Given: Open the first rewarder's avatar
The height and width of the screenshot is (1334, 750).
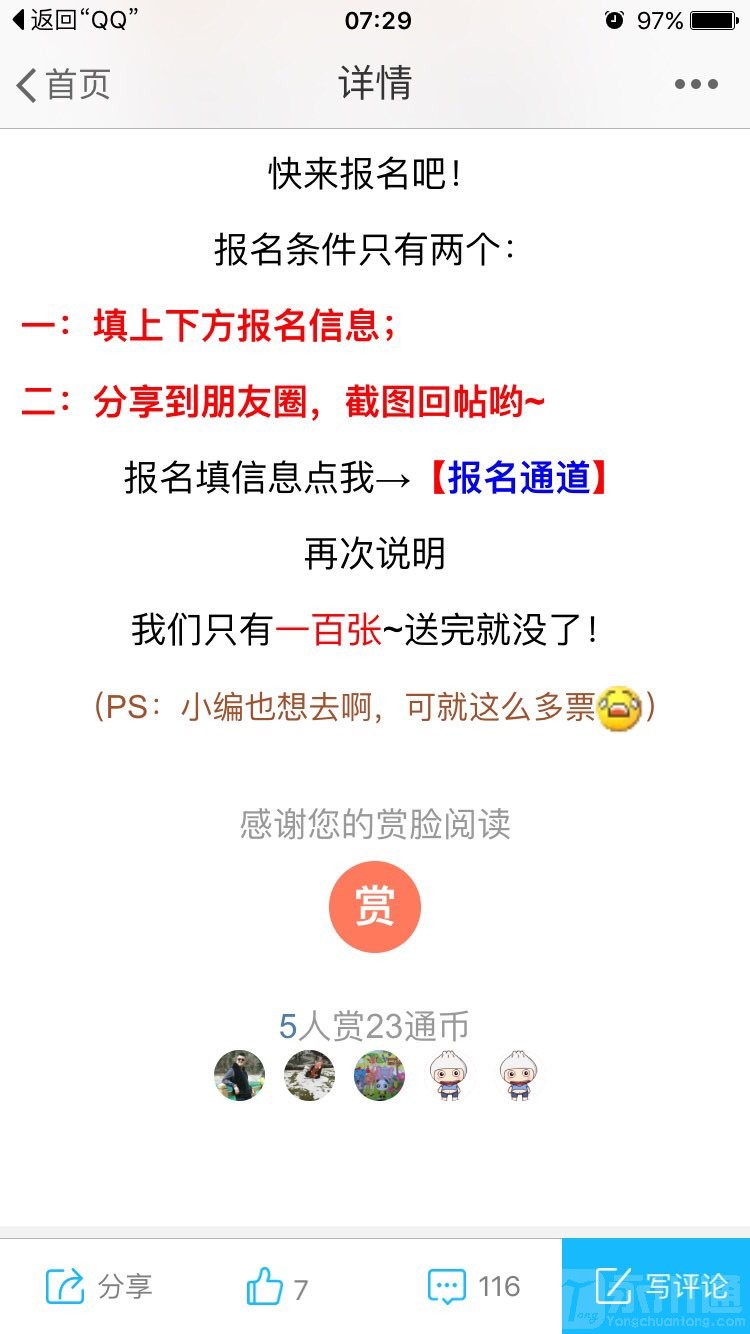Looking at the screenshot, I should 240,1075.
